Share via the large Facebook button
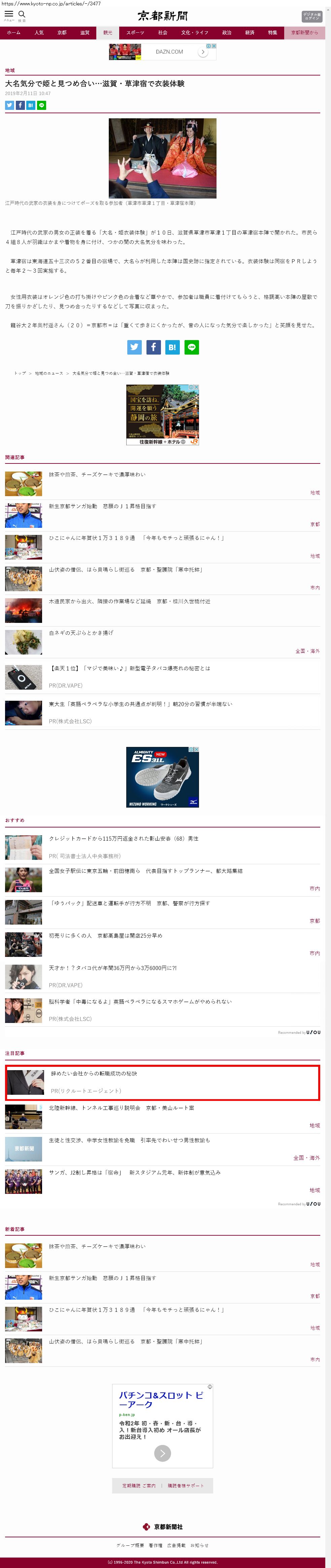Image resolution: width=331 pixels, height=1568 pixels. 153,347
